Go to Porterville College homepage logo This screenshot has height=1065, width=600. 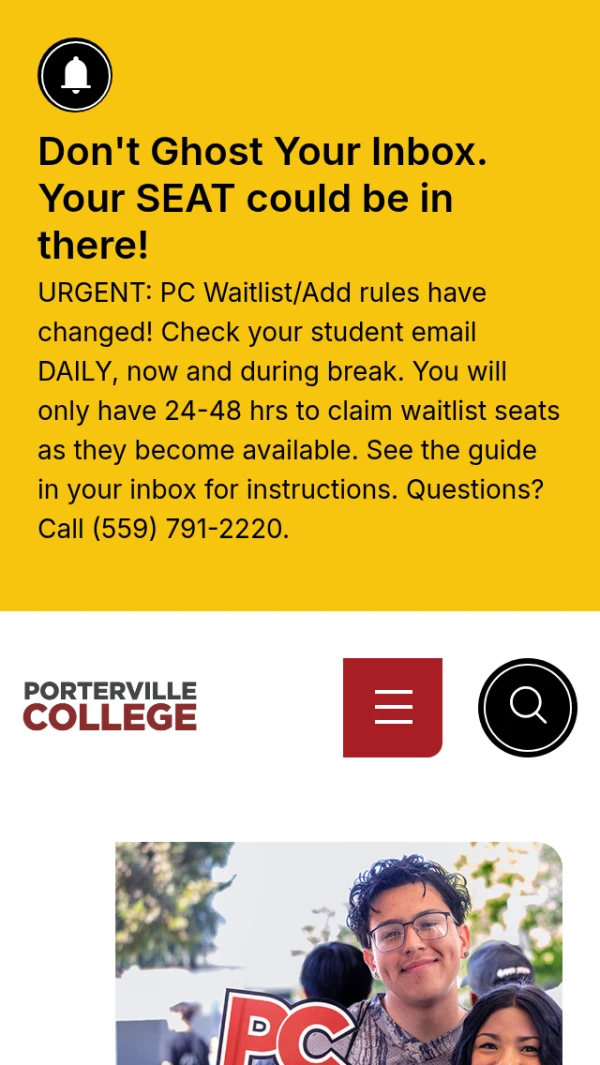[x=110, y=707]
